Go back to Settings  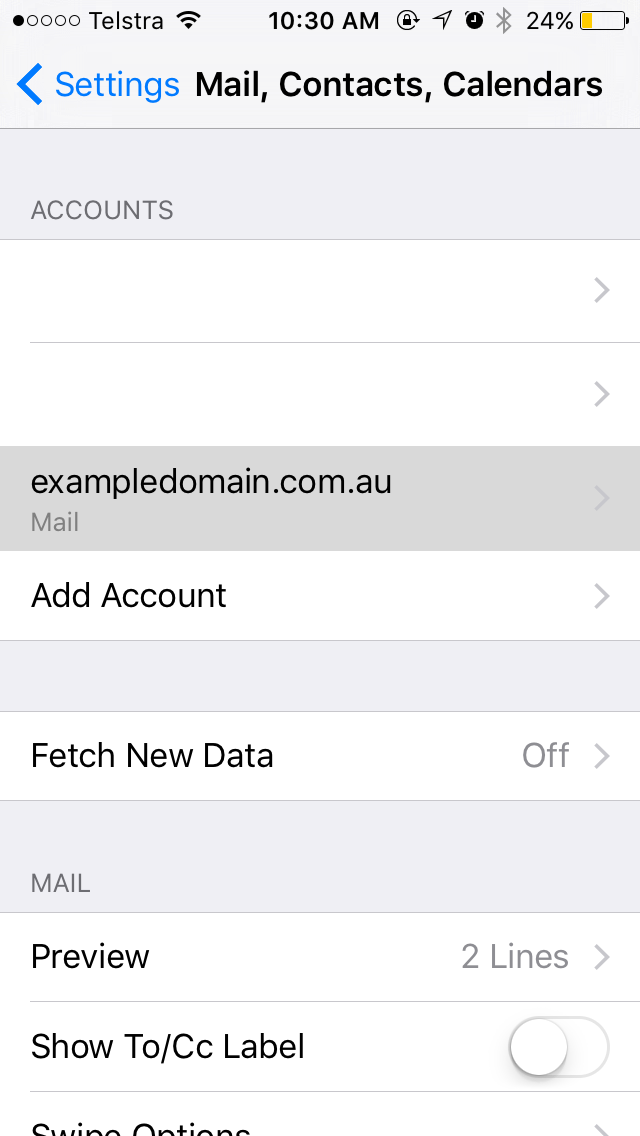(x=98, y=85)
